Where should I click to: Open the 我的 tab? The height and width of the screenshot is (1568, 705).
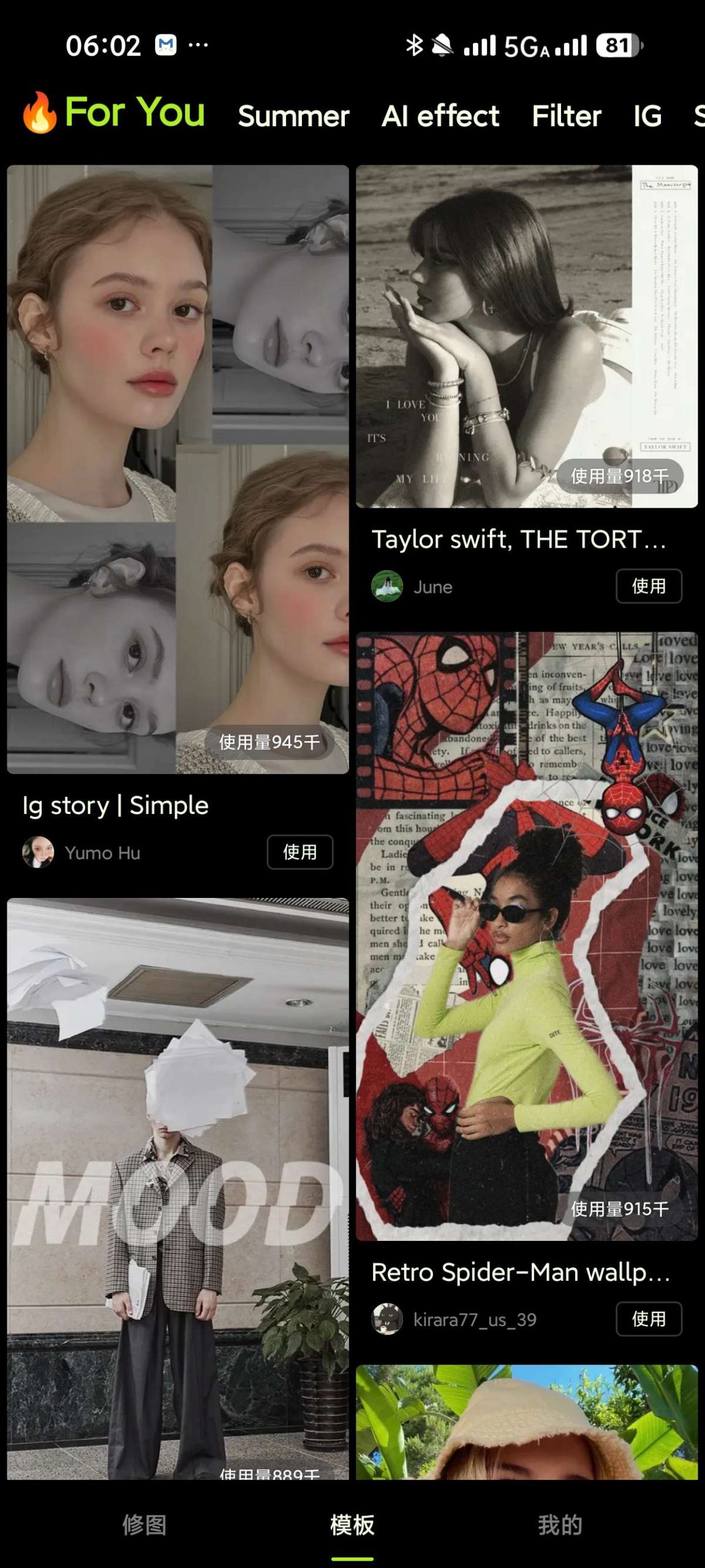tap(560, 1525)
